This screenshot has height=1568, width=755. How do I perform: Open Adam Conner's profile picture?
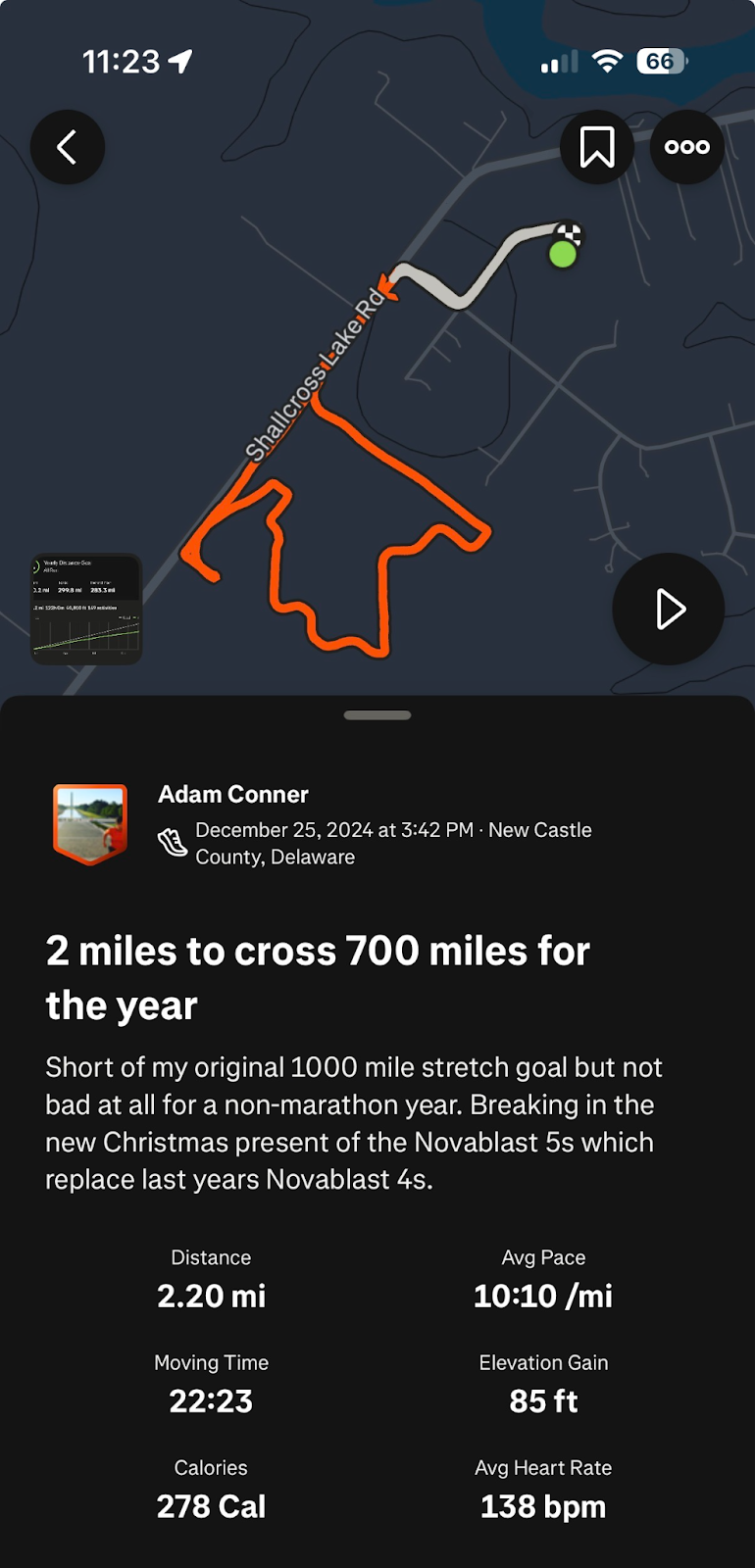(x=90, y=824)
